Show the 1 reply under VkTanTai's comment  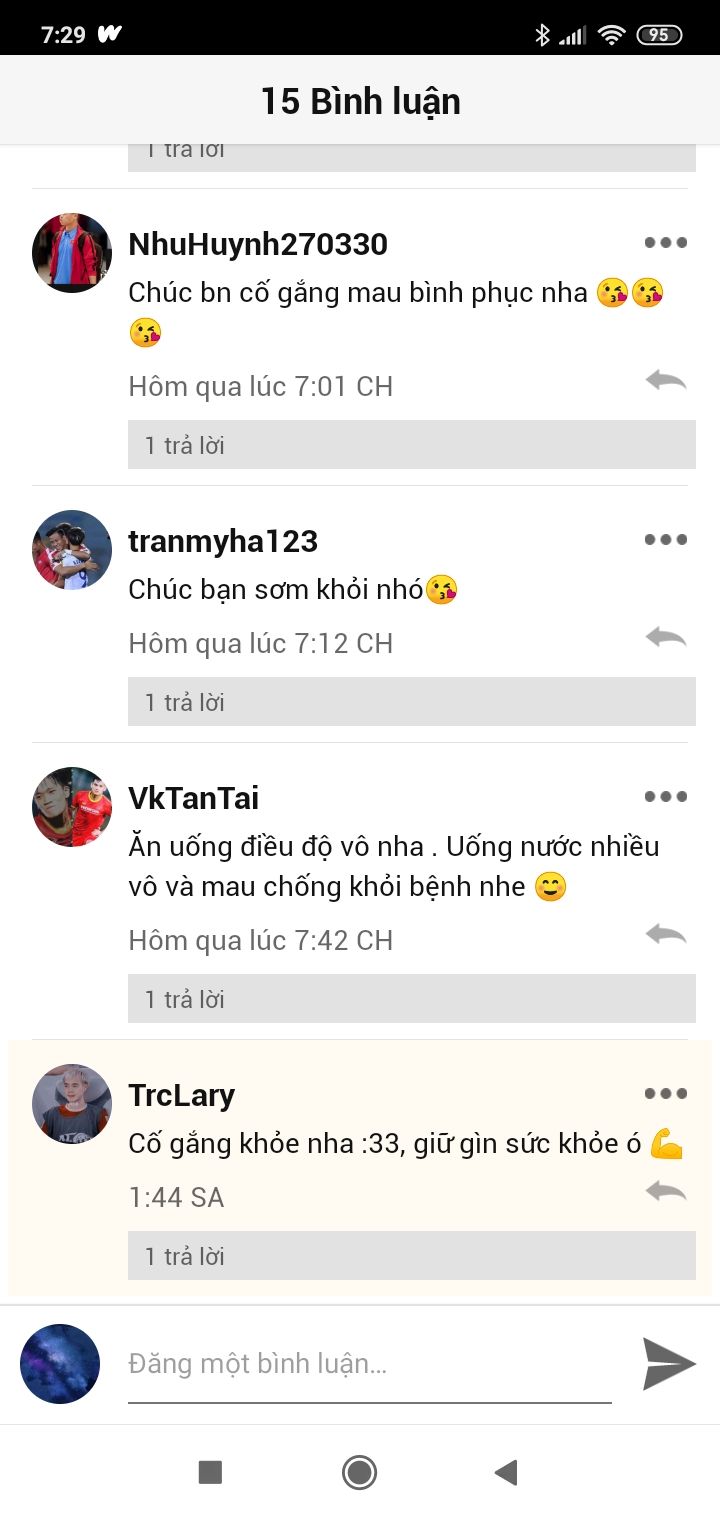(x=412, y=999)
